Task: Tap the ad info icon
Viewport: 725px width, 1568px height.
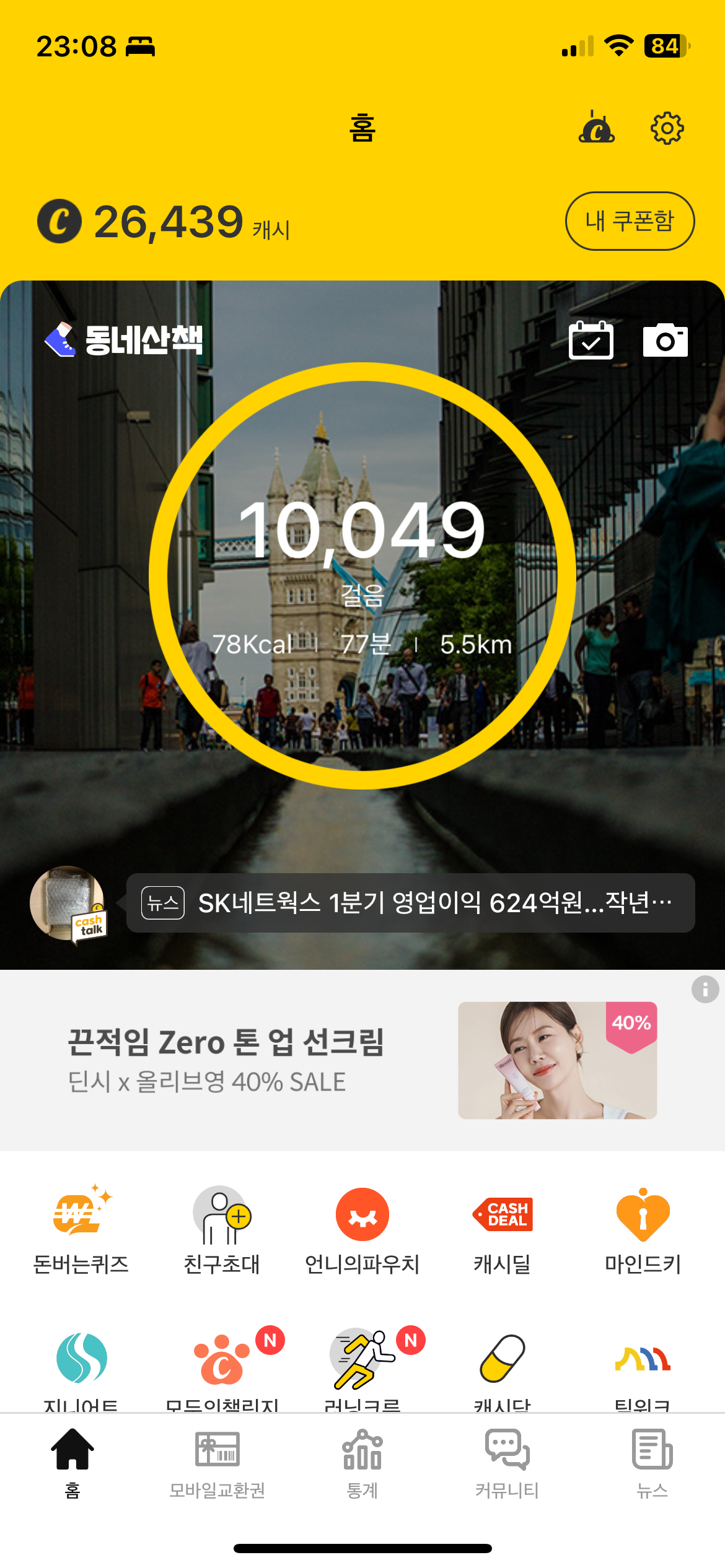Action: coord(705,989)
